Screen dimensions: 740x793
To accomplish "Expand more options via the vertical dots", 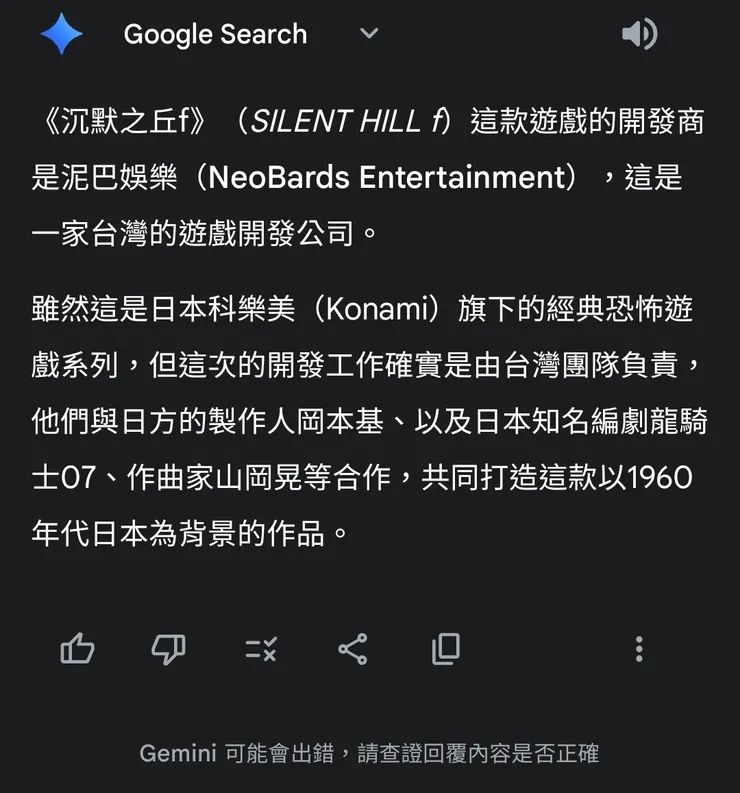I will [x=638, y=650].
